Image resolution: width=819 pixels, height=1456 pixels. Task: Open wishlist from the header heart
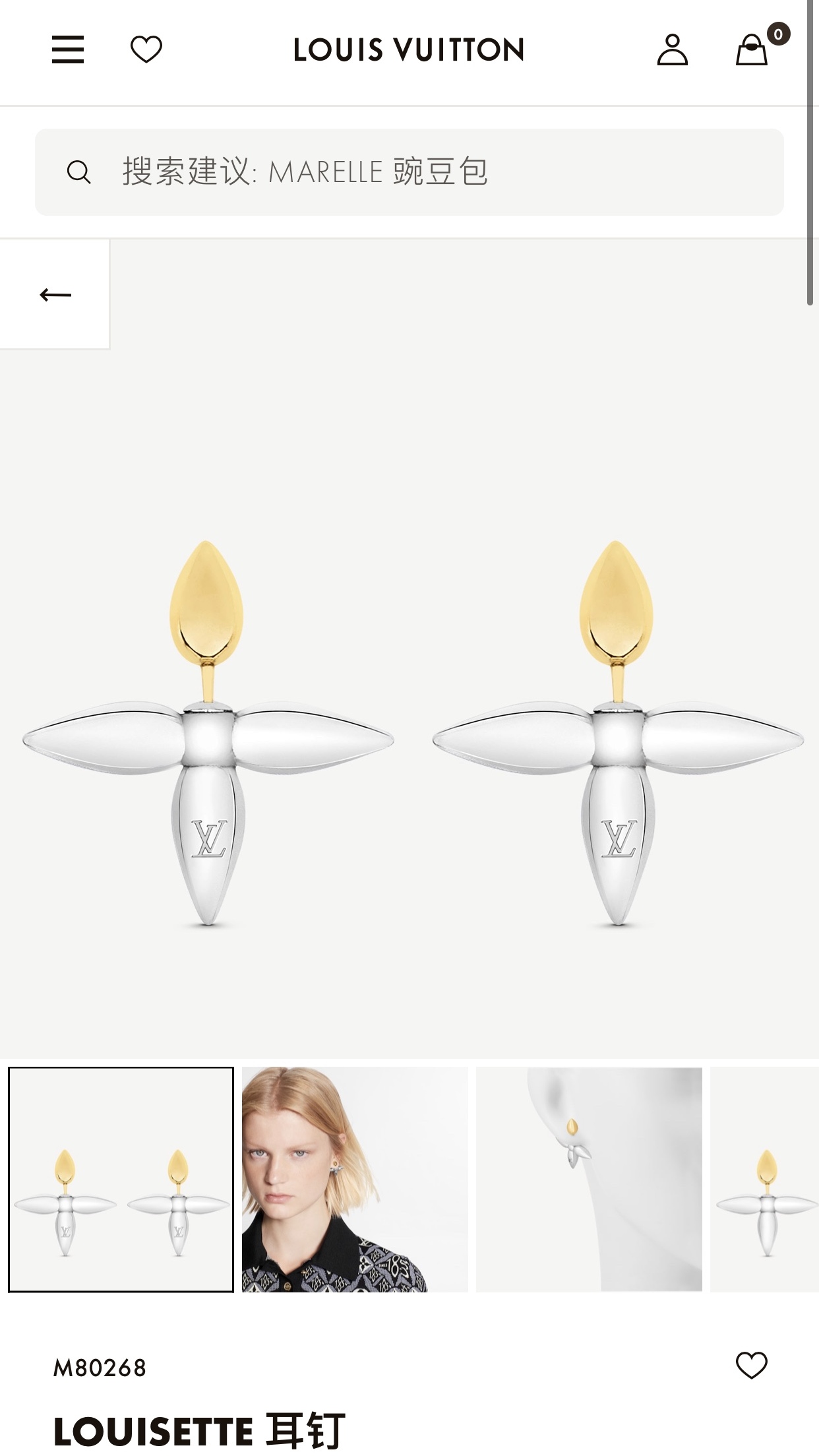tap(146, 49)
